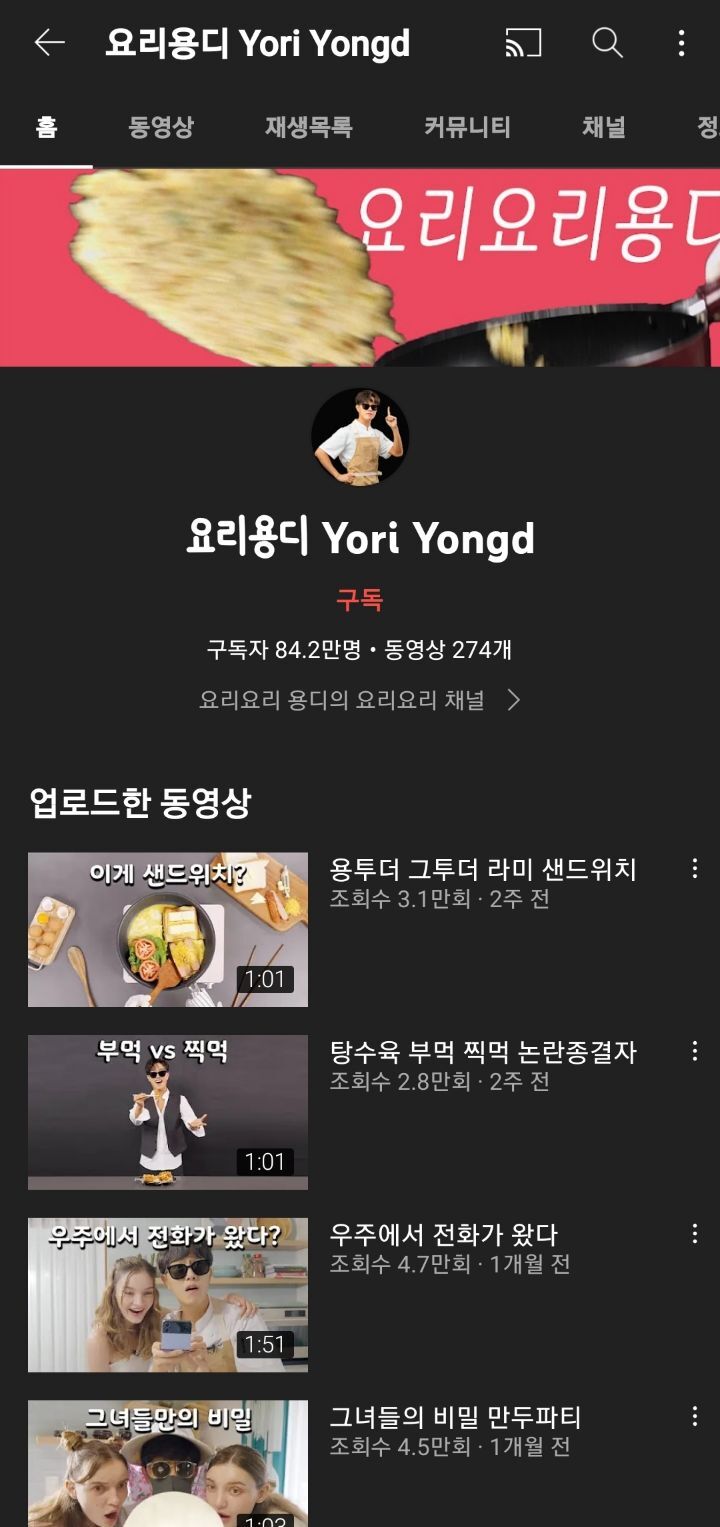The width and height of the screenshot is (720, 1527).
Task: Open more options for 탕수육 부먹 찍먹 논란종결자
Action: point(695,1051)
